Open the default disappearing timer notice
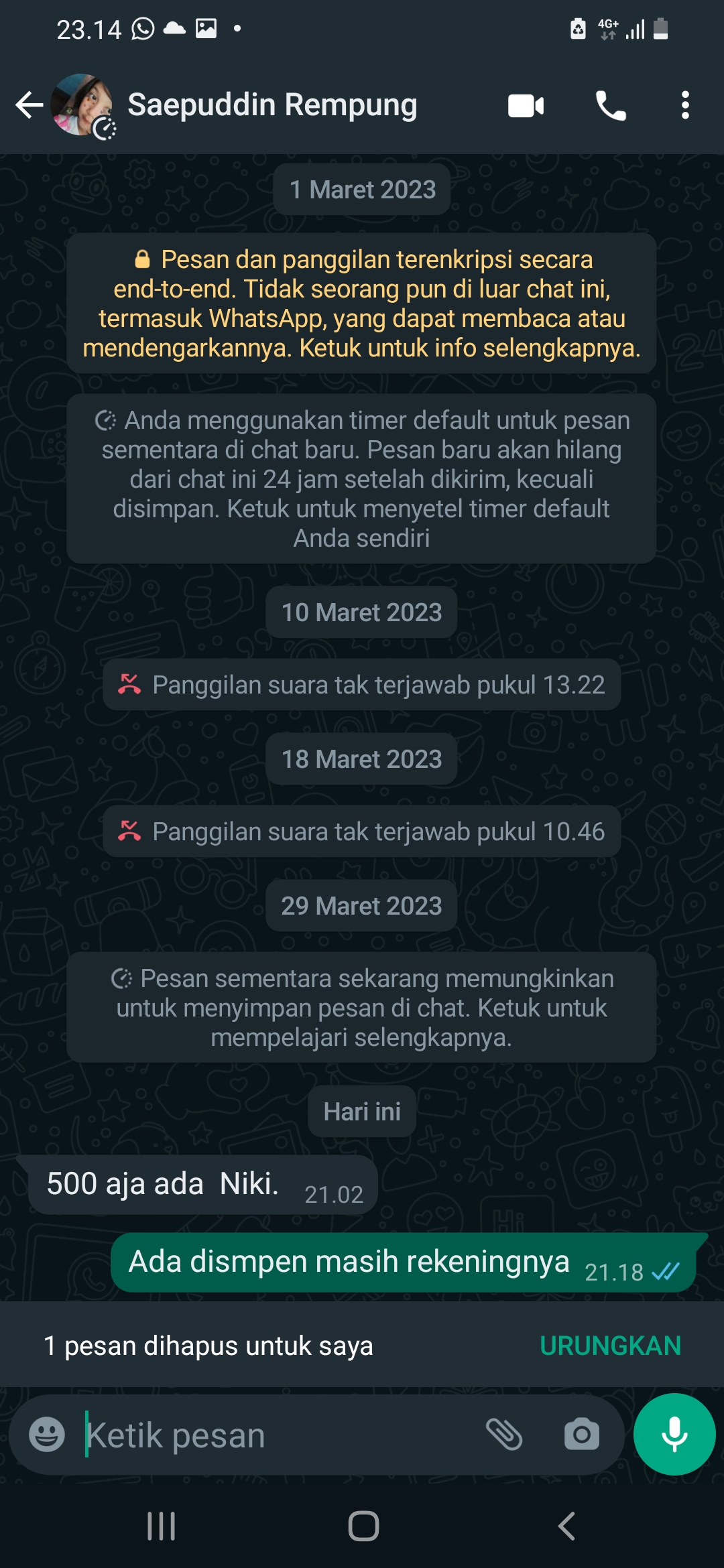The image size is (724, 1568). click(x=361, y=478)
